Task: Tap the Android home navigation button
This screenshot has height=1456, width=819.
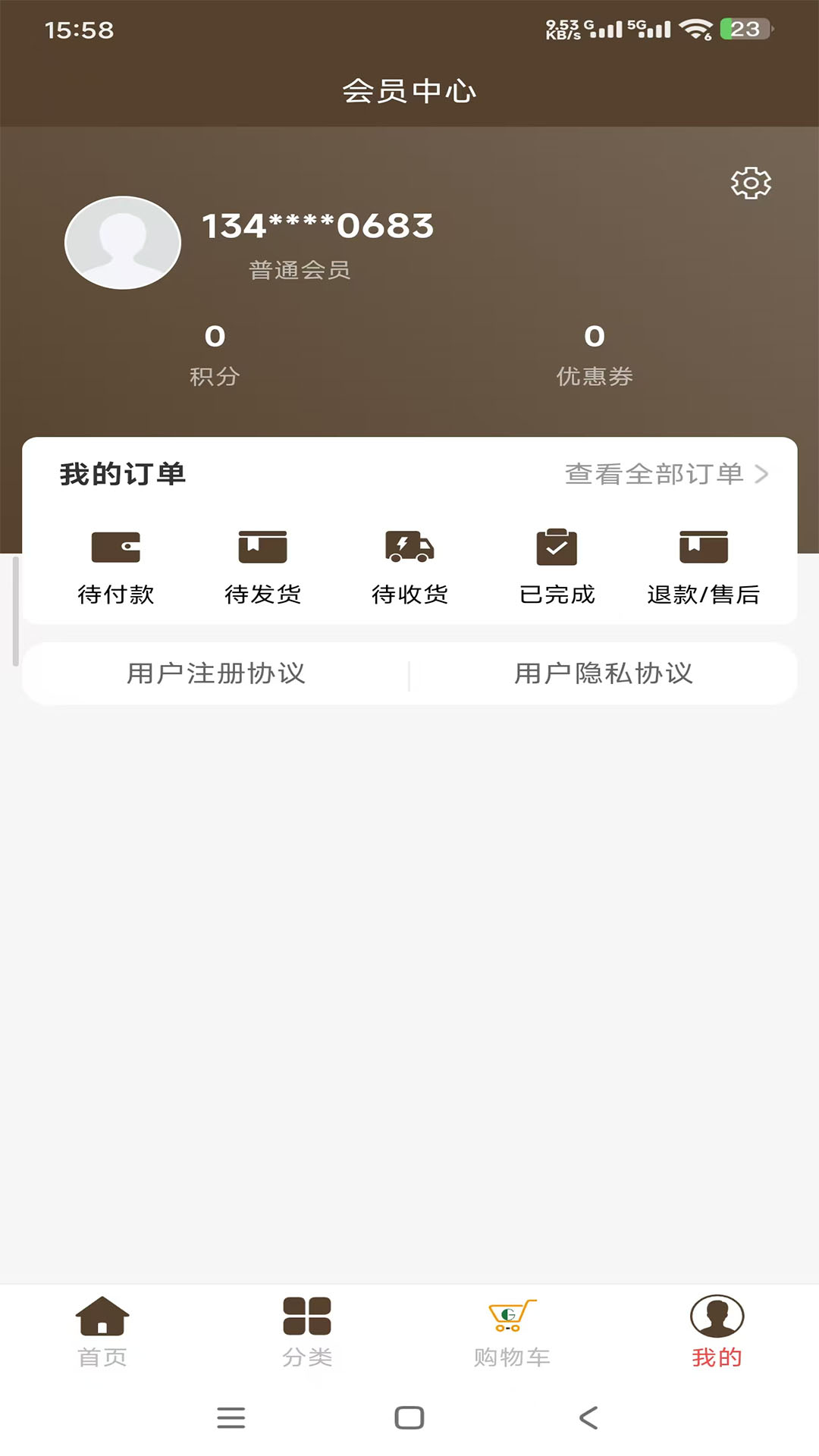Action: pyautogui.click(x=409, y=1417)
